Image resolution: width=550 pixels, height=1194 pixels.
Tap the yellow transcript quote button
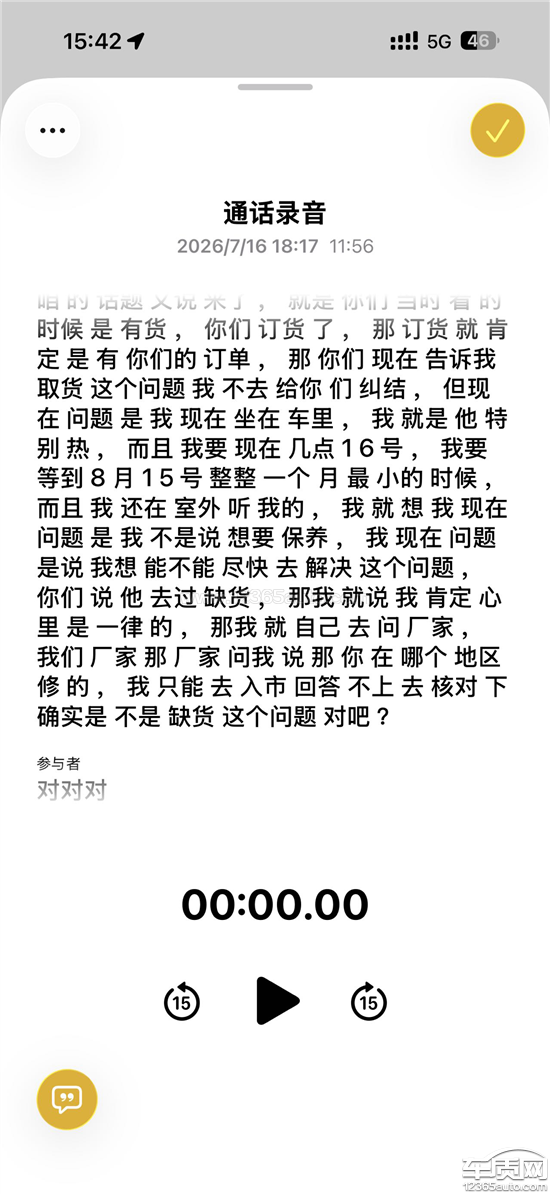point(67,1100)
